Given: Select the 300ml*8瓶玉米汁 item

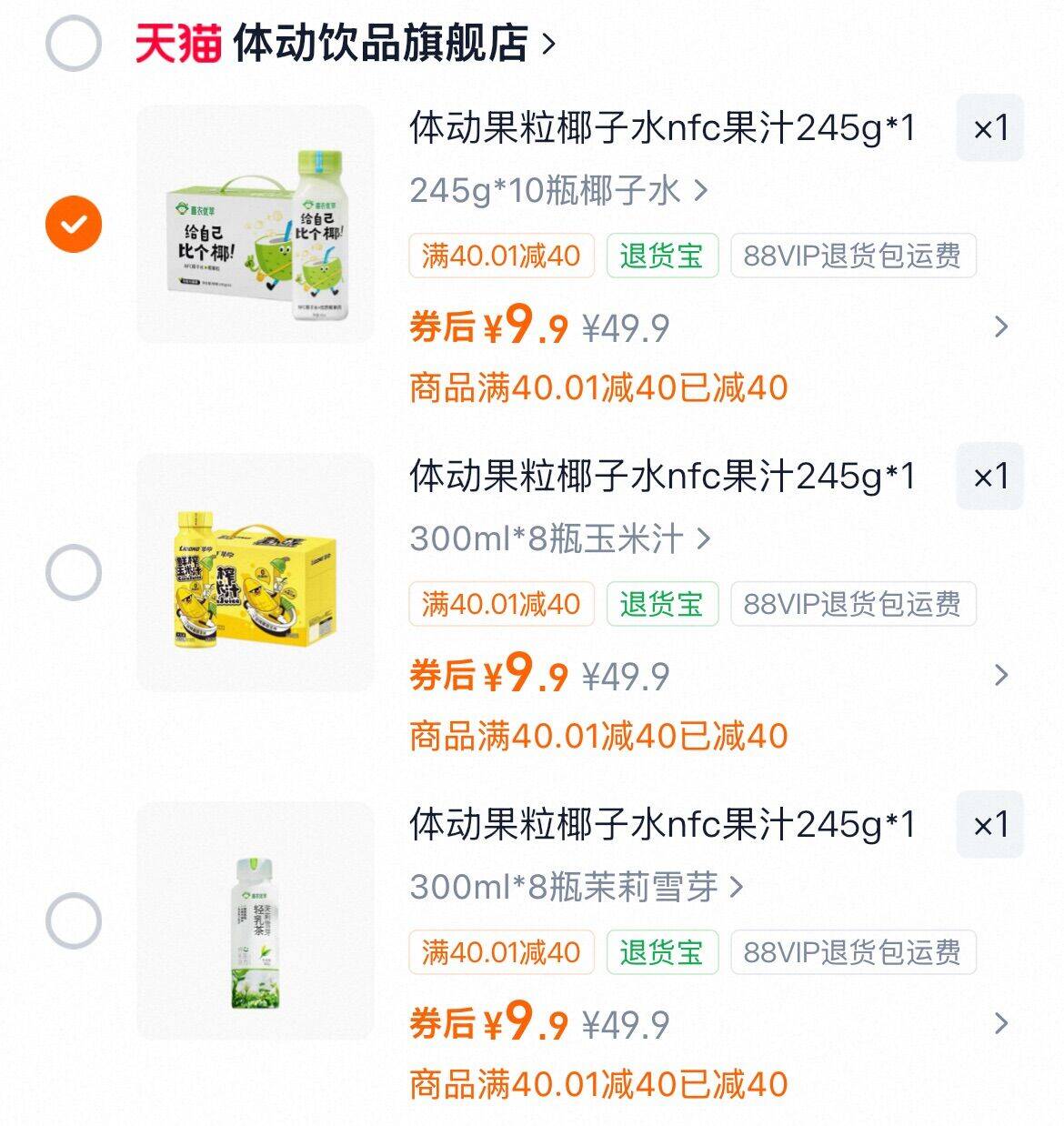Looking at the screenshot, I should (x=74, y=572).
